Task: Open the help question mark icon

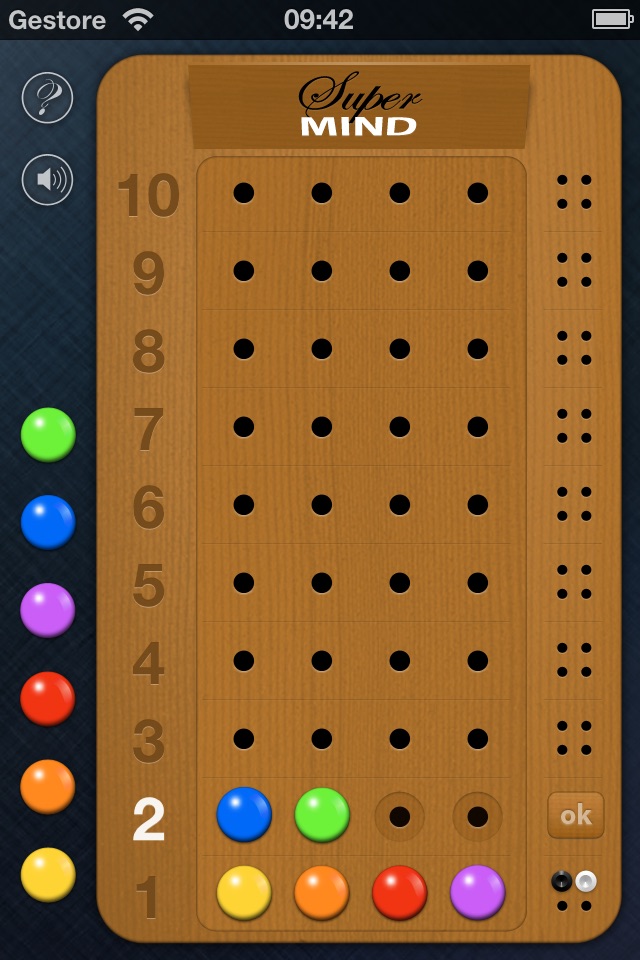Action: pyautogui.click(x=48, y=98)
